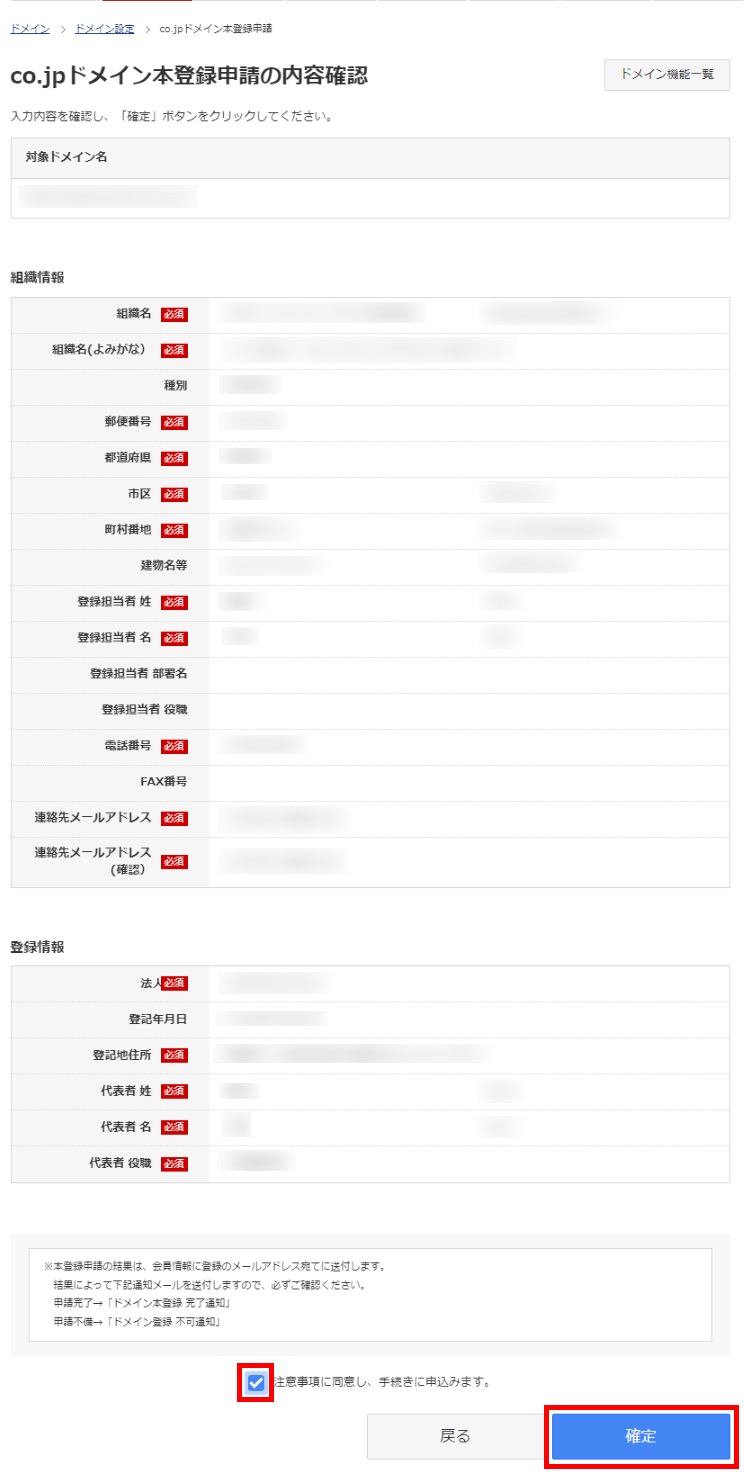
Task: Open ドメイン機能一覧 button
Action: tap(666, 75)
